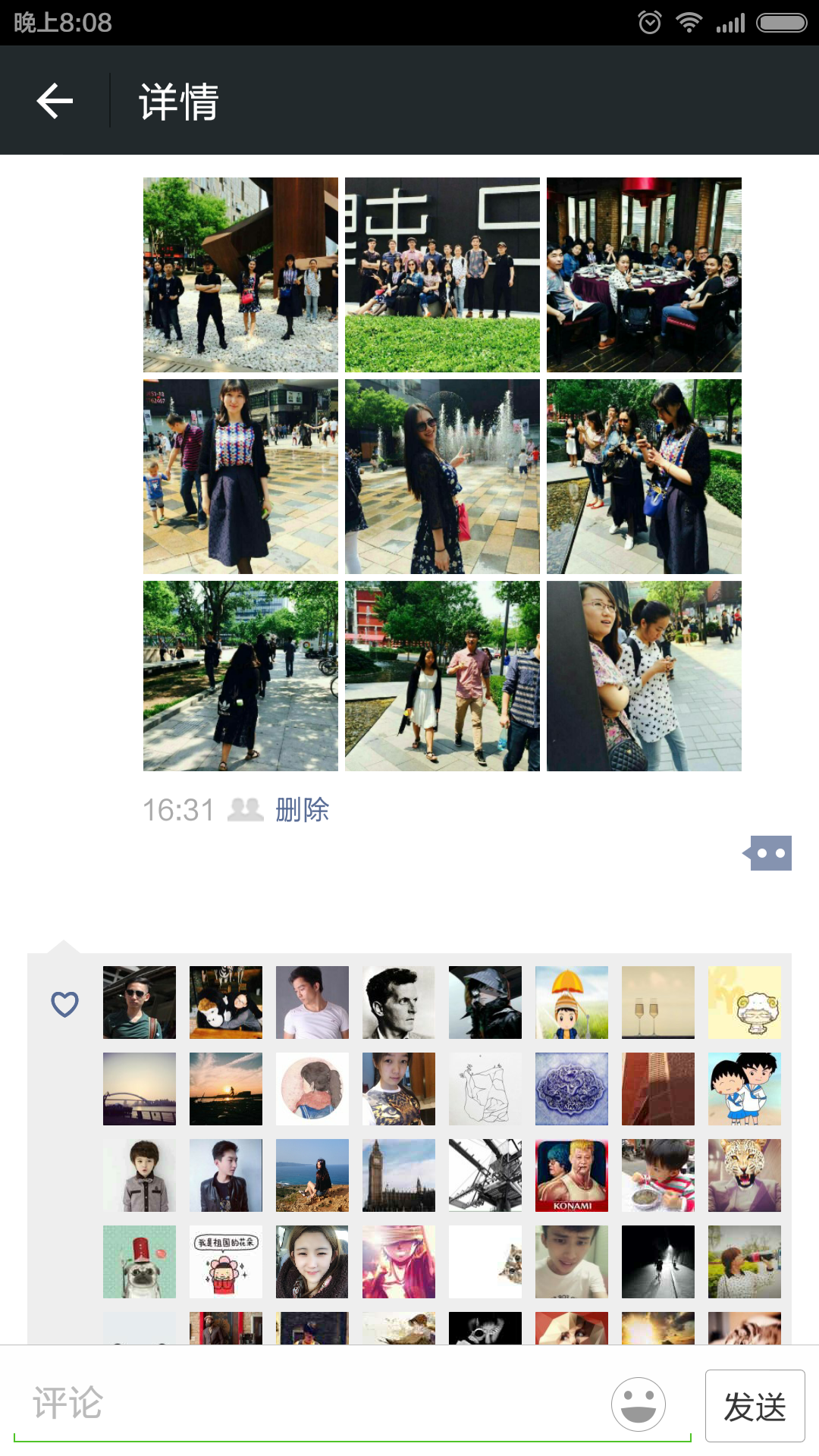The image size is (819, 1456).
Task: Open the emoji picker smiley
Action: 639,1404
